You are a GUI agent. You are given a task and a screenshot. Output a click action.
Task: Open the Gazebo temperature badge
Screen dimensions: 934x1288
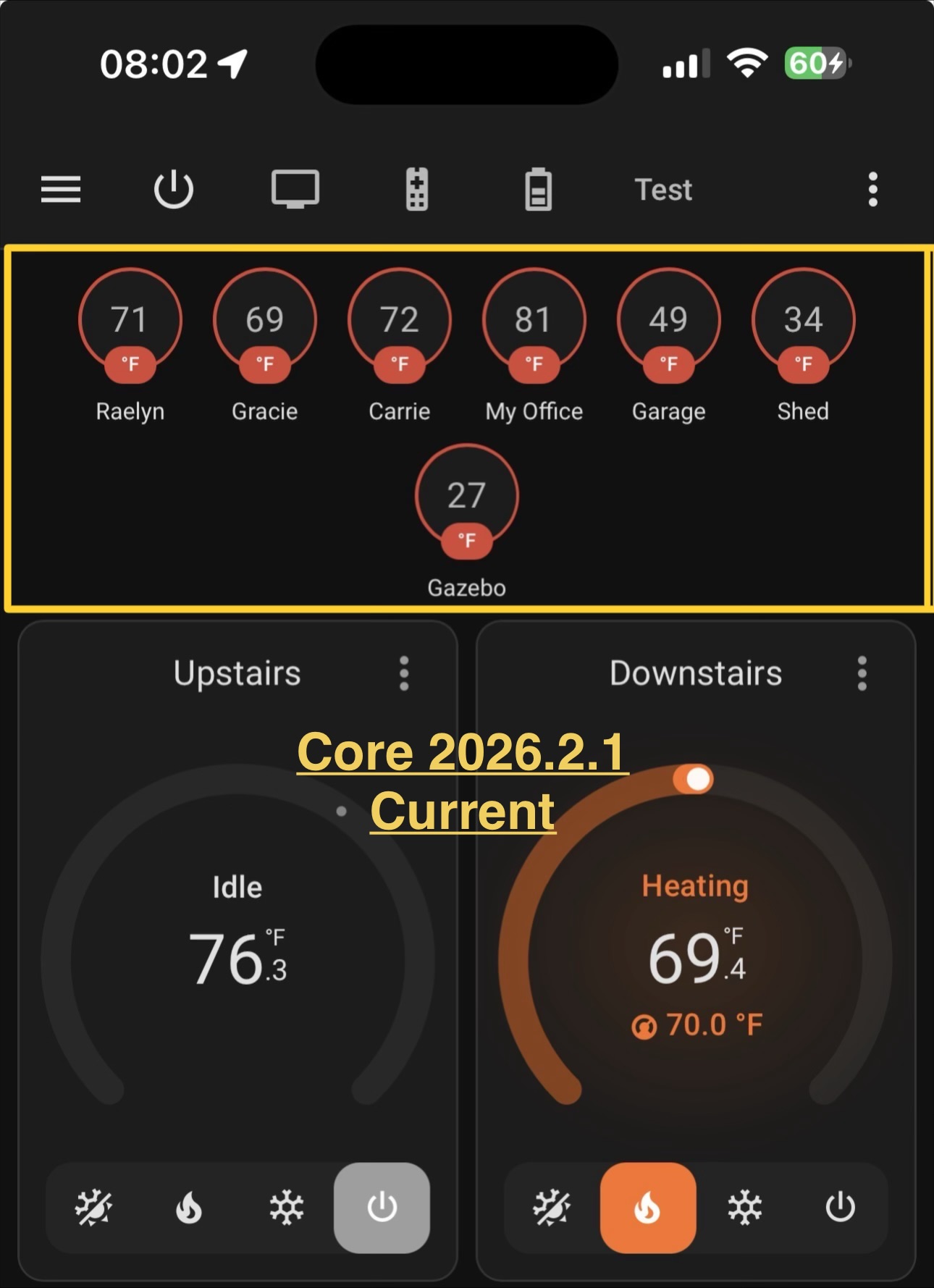click(467, 497)
